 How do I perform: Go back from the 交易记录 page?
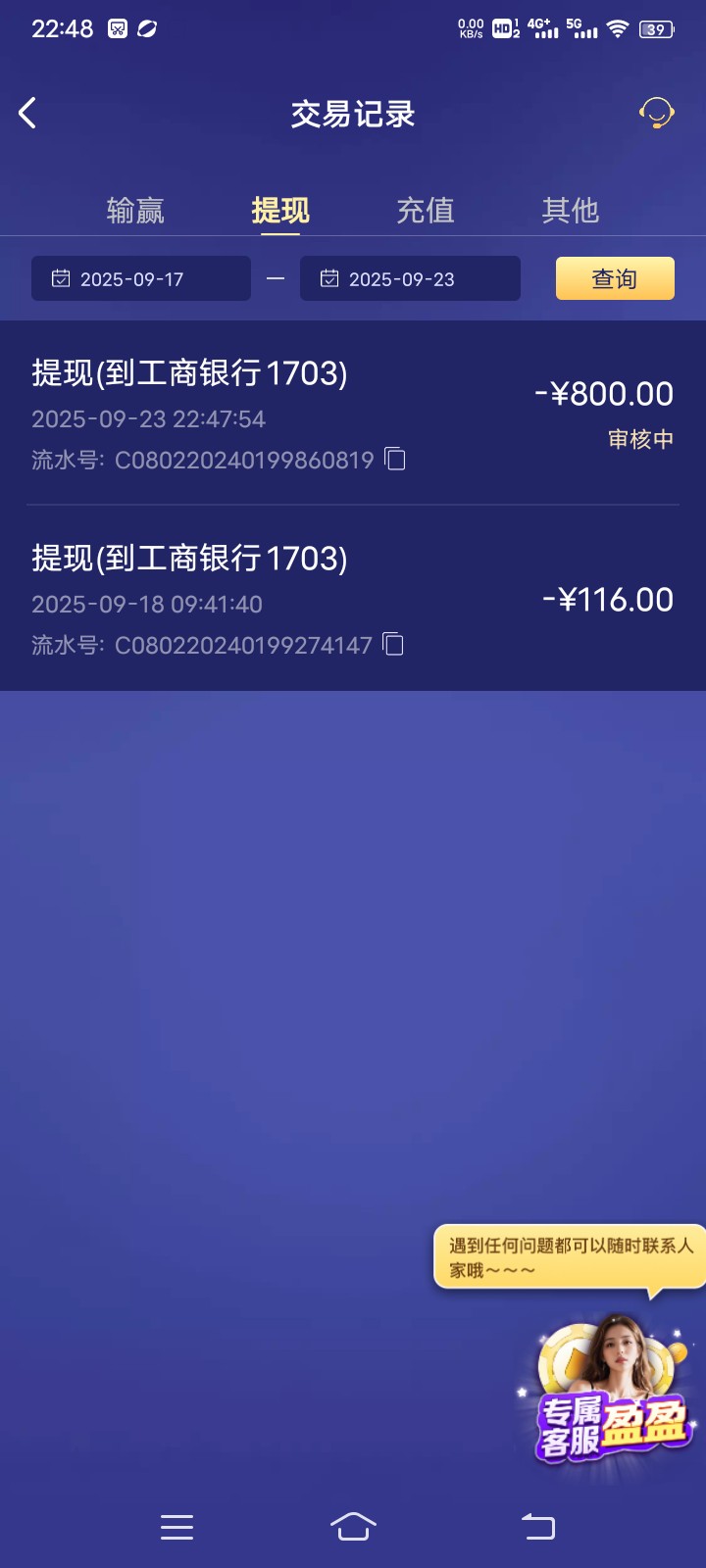click(27, 114)
